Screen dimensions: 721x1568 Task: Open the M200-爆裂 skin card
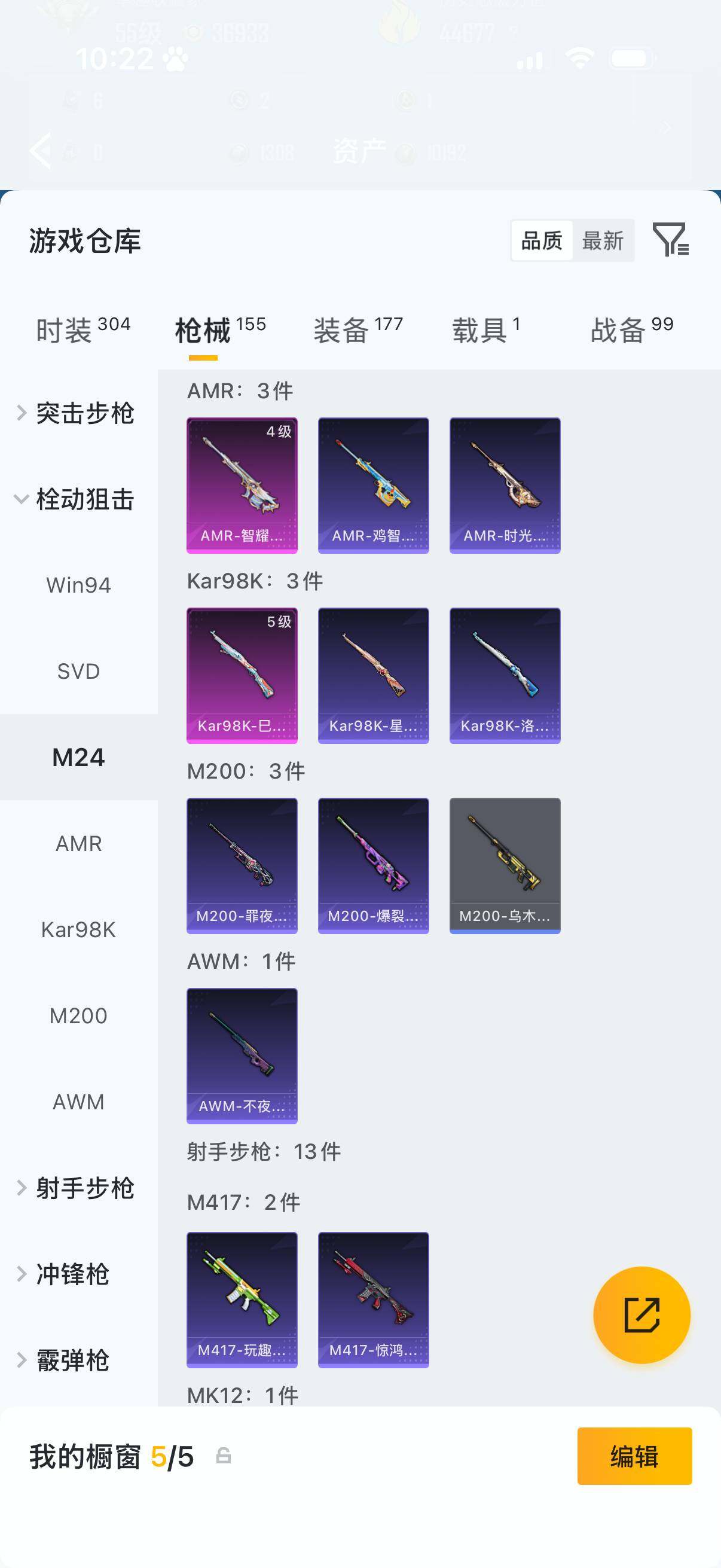373,865
